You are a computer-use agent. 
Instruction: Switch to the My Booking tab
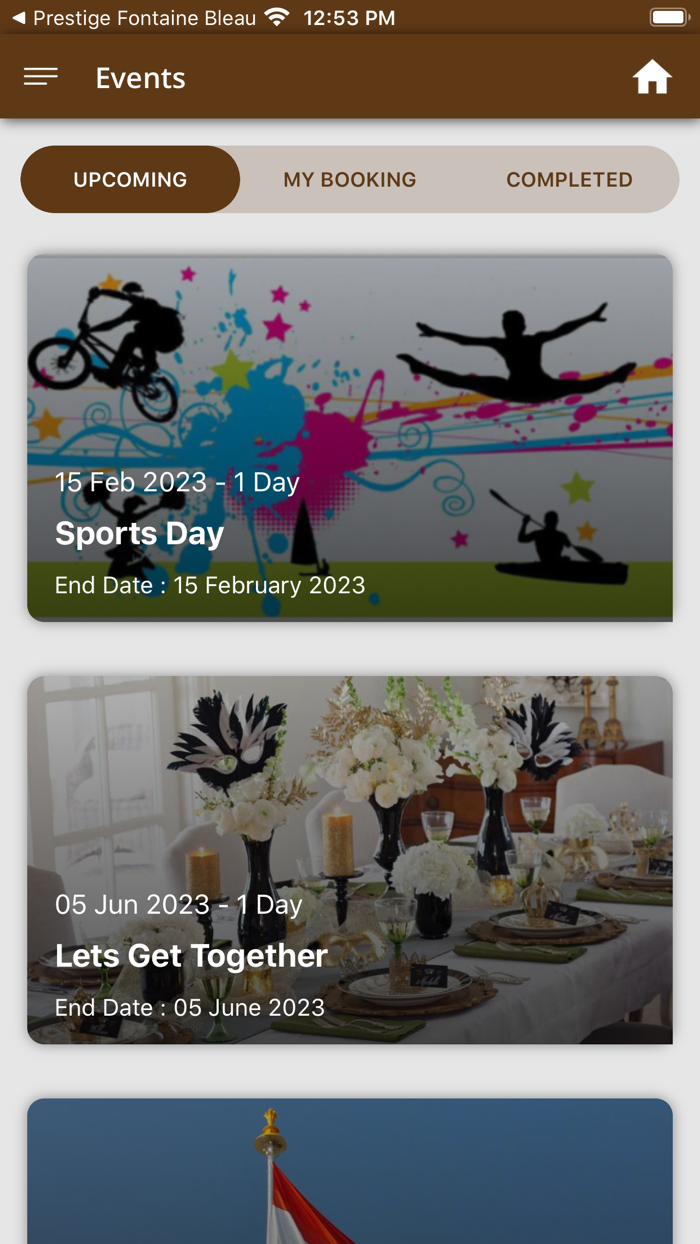point(350,180)
